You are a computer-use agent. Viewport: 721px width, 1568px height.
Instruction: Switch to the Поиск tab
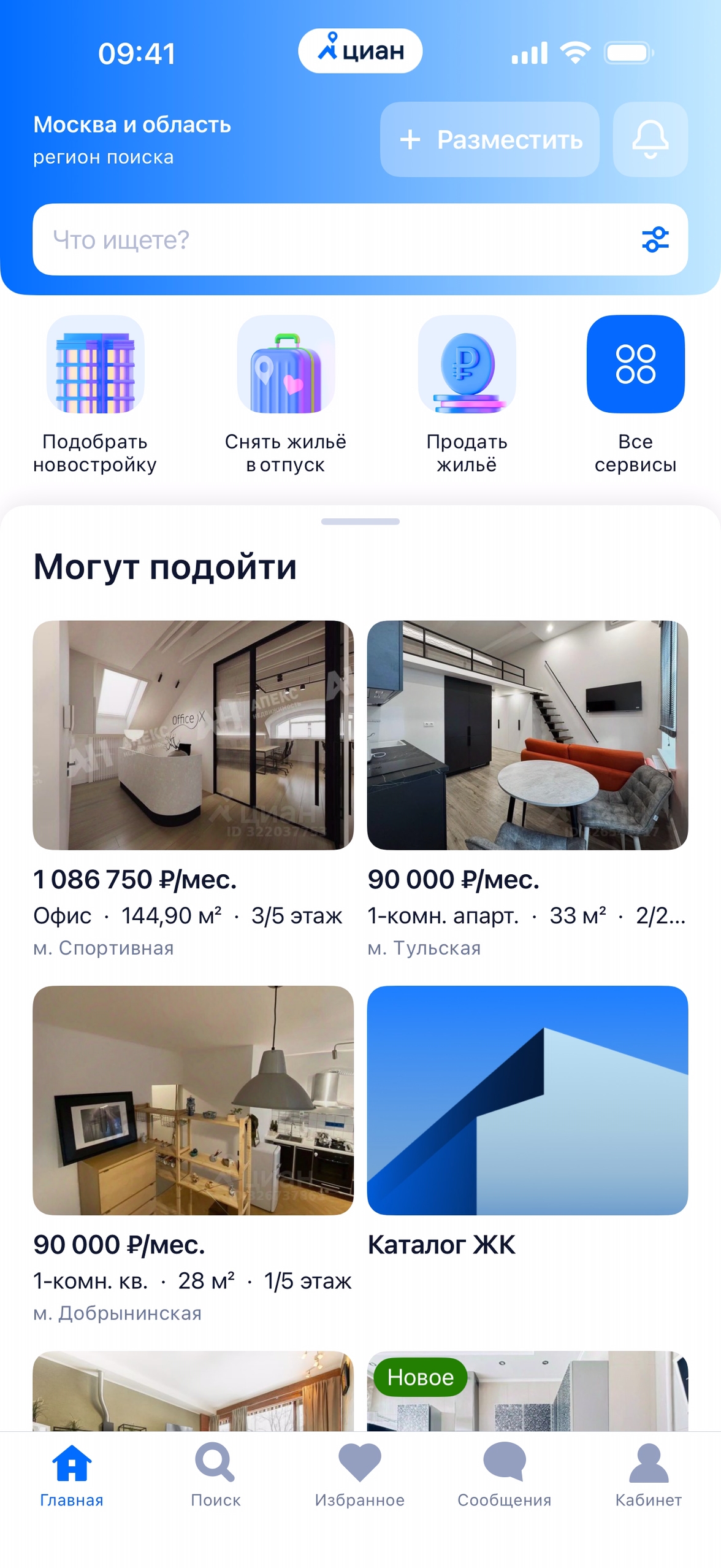click(x=215, y=1474)
